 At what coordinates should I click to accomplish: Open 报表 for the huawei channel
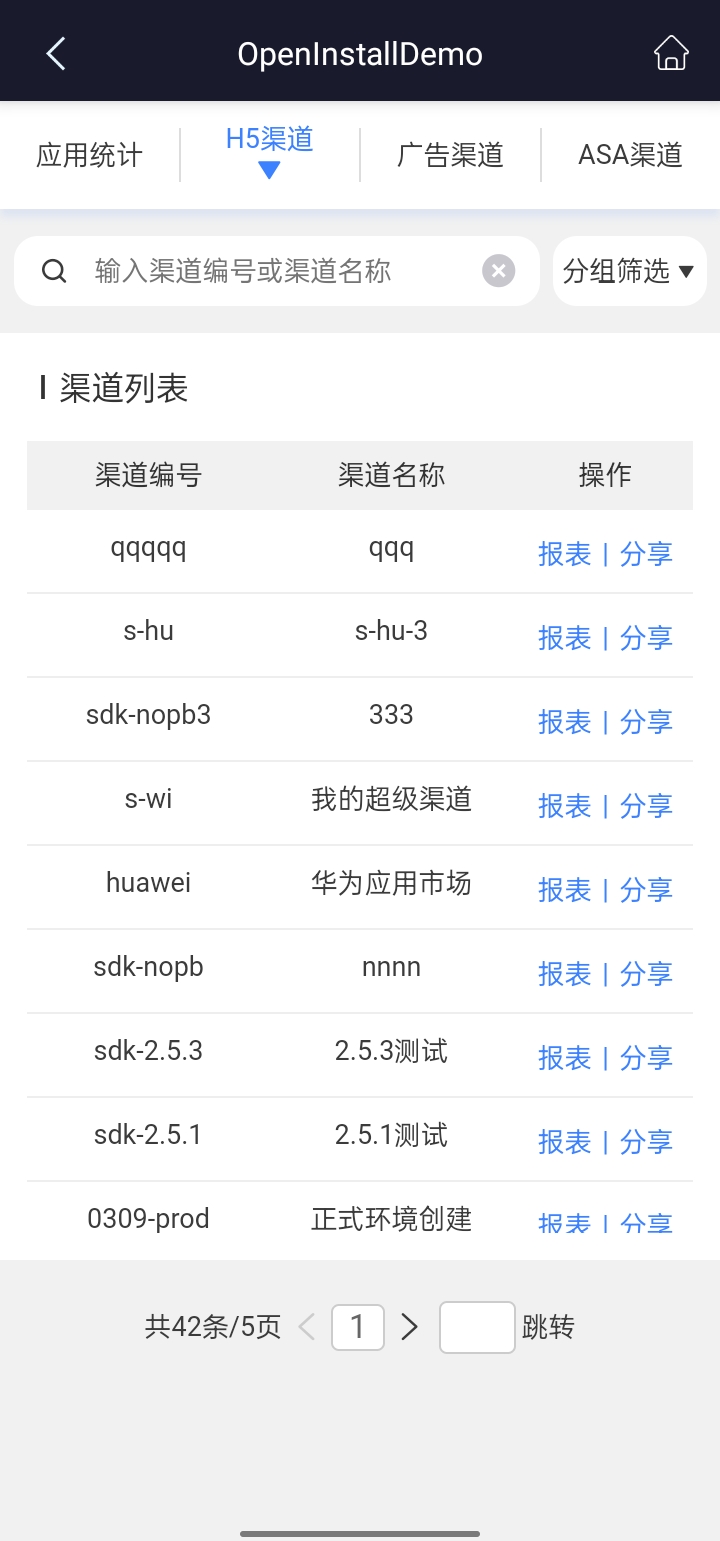(x=566, y=890)
